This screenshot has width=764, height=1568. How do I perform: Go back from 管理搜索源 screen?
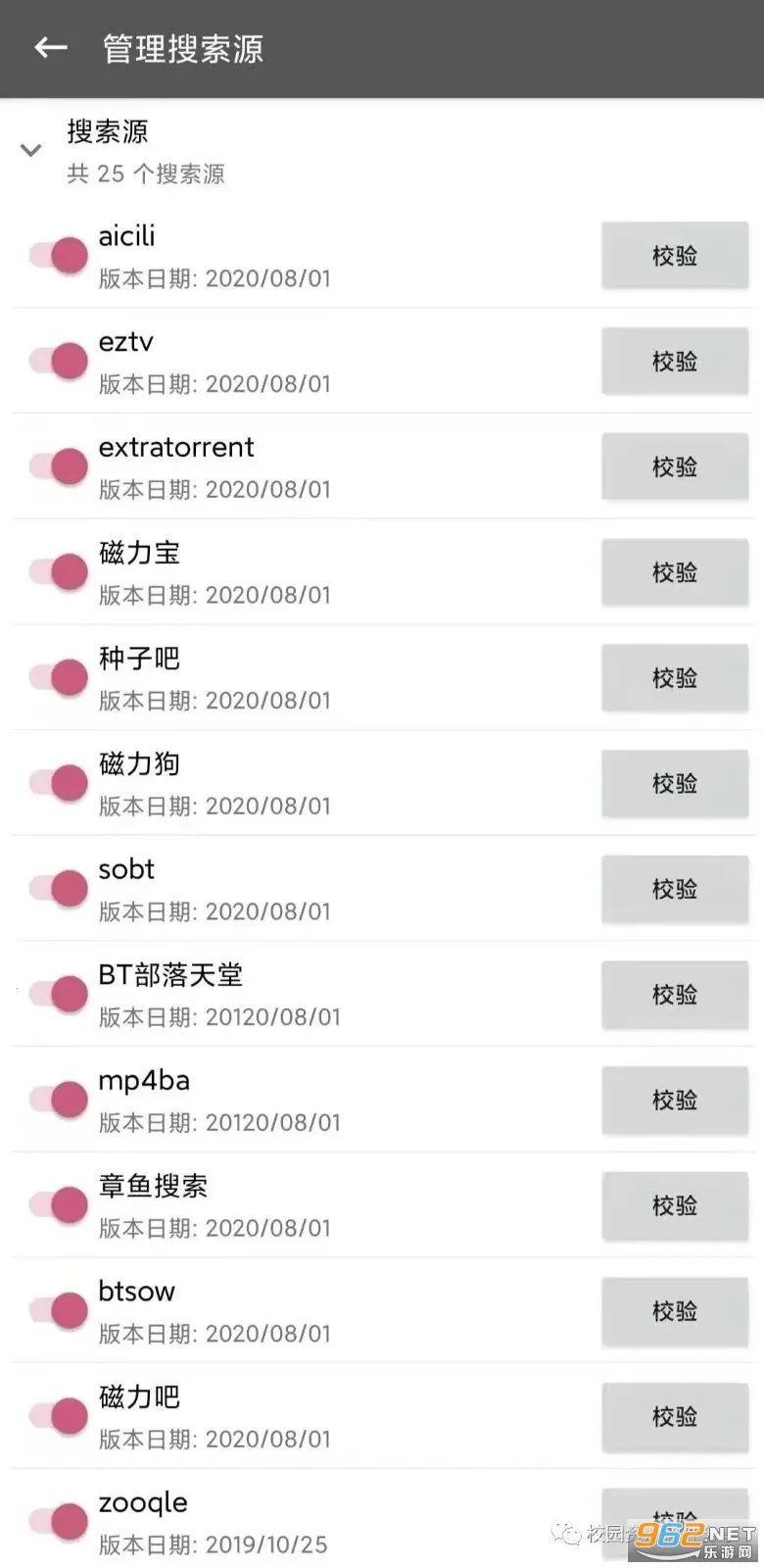pos(50,48)
